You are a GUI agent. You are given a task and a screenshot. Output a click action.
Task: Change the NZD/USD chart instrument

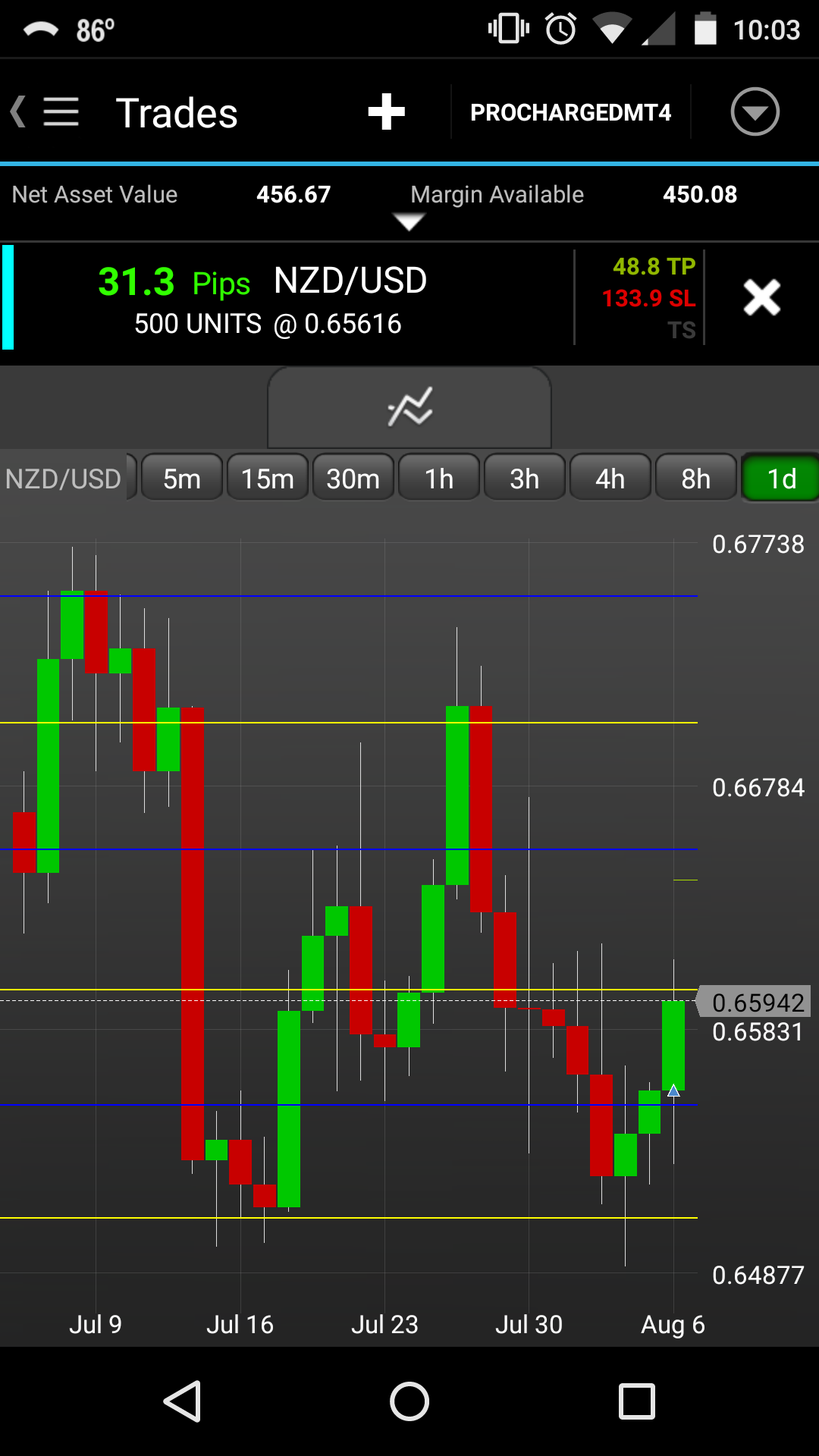pos(64,479)
